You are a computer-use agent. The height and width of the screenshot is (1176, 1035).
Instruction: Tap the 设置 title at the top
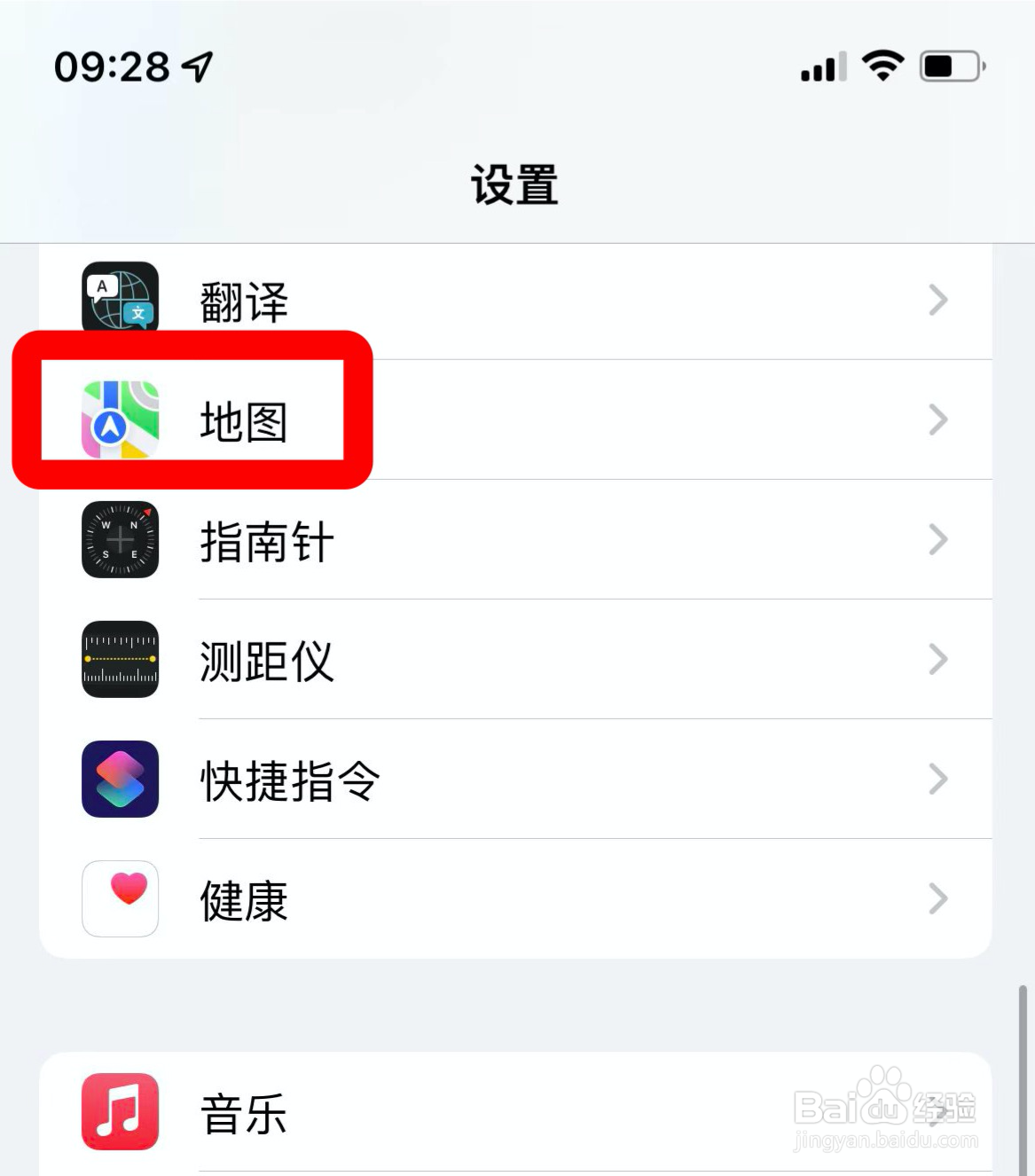pyautogui.click(x=515, y=184)
